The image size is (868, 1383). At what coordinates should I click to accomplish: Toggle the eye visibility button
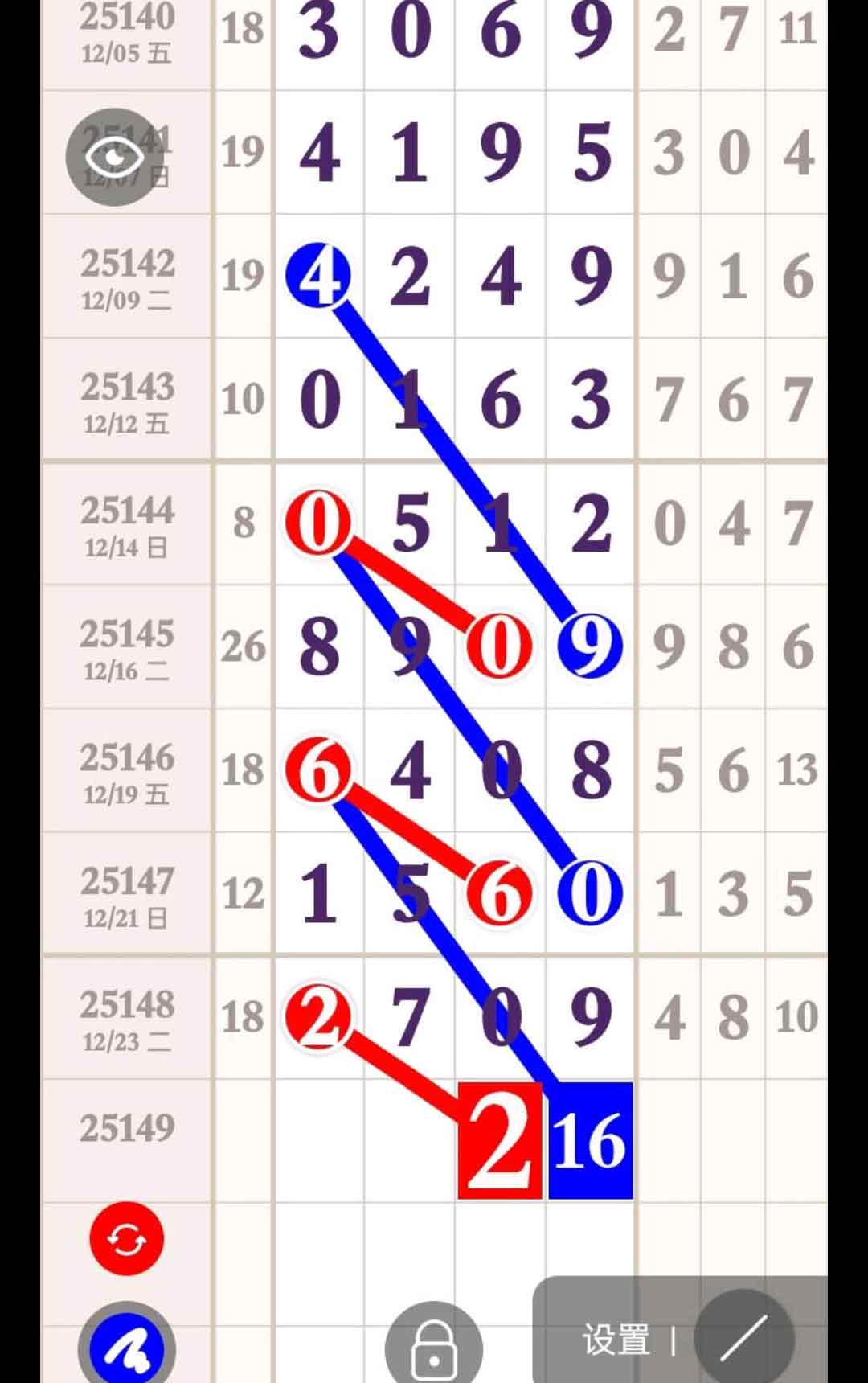(x=115, y=157)
